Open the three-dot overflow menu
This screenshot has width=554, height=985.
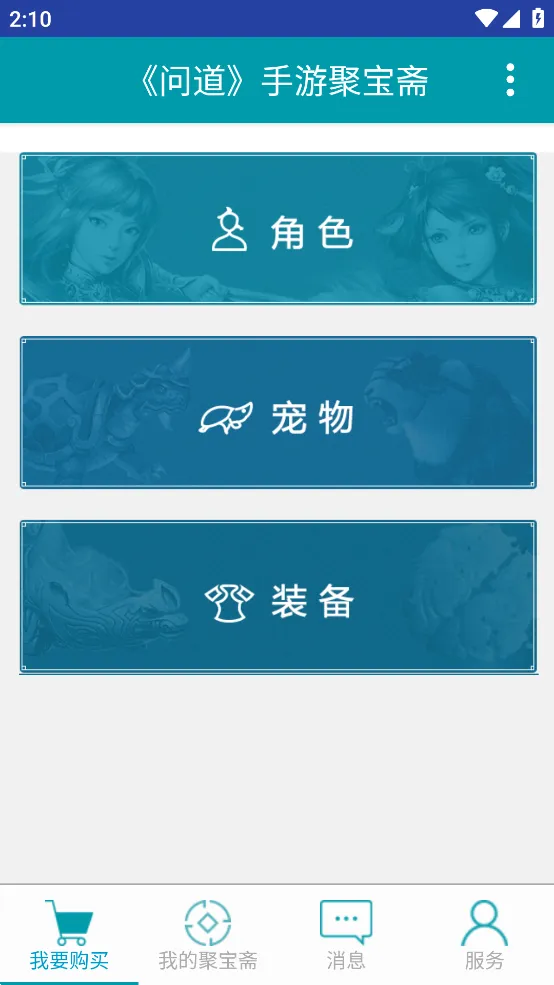pos(510,80)
